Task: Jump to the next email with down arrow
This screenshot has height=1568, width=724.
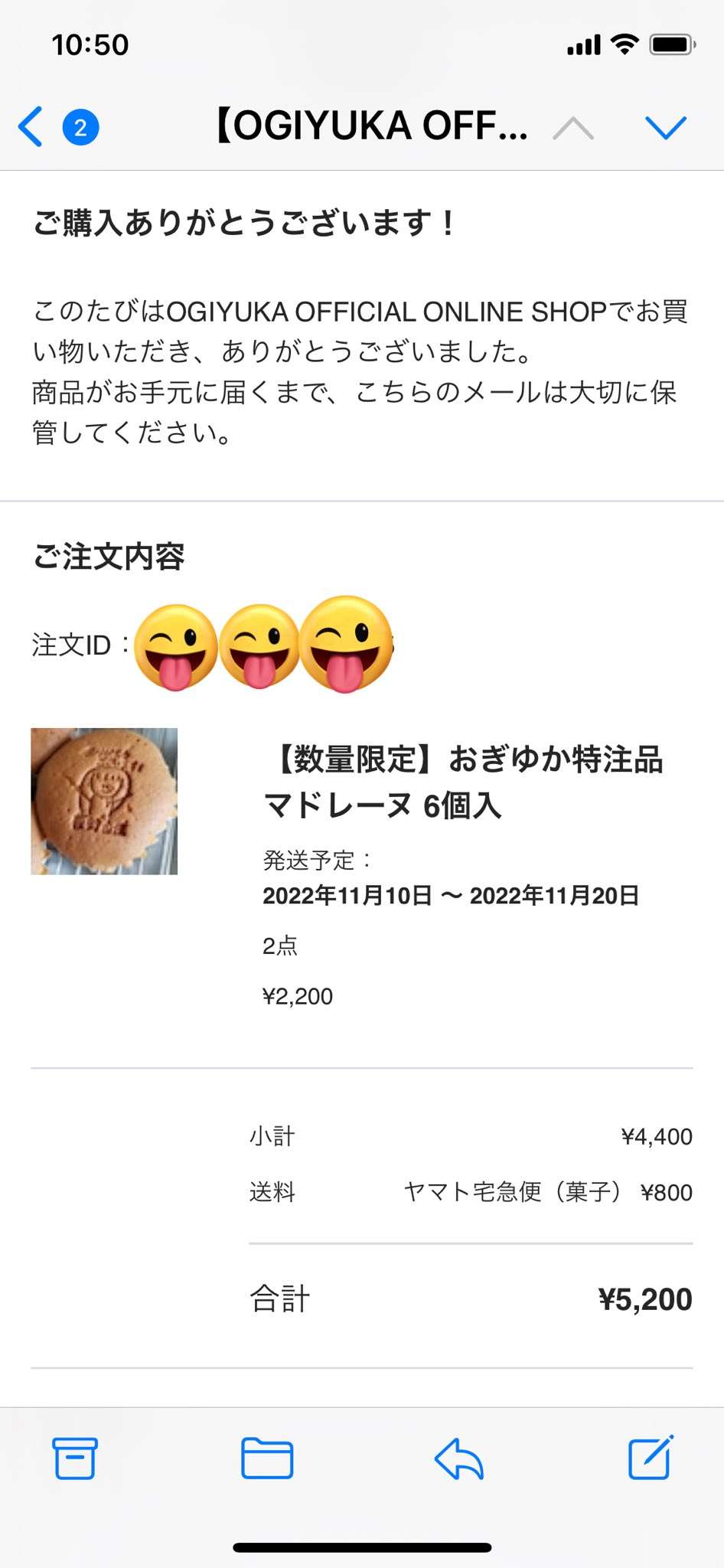Action: [x=665, y=127]
